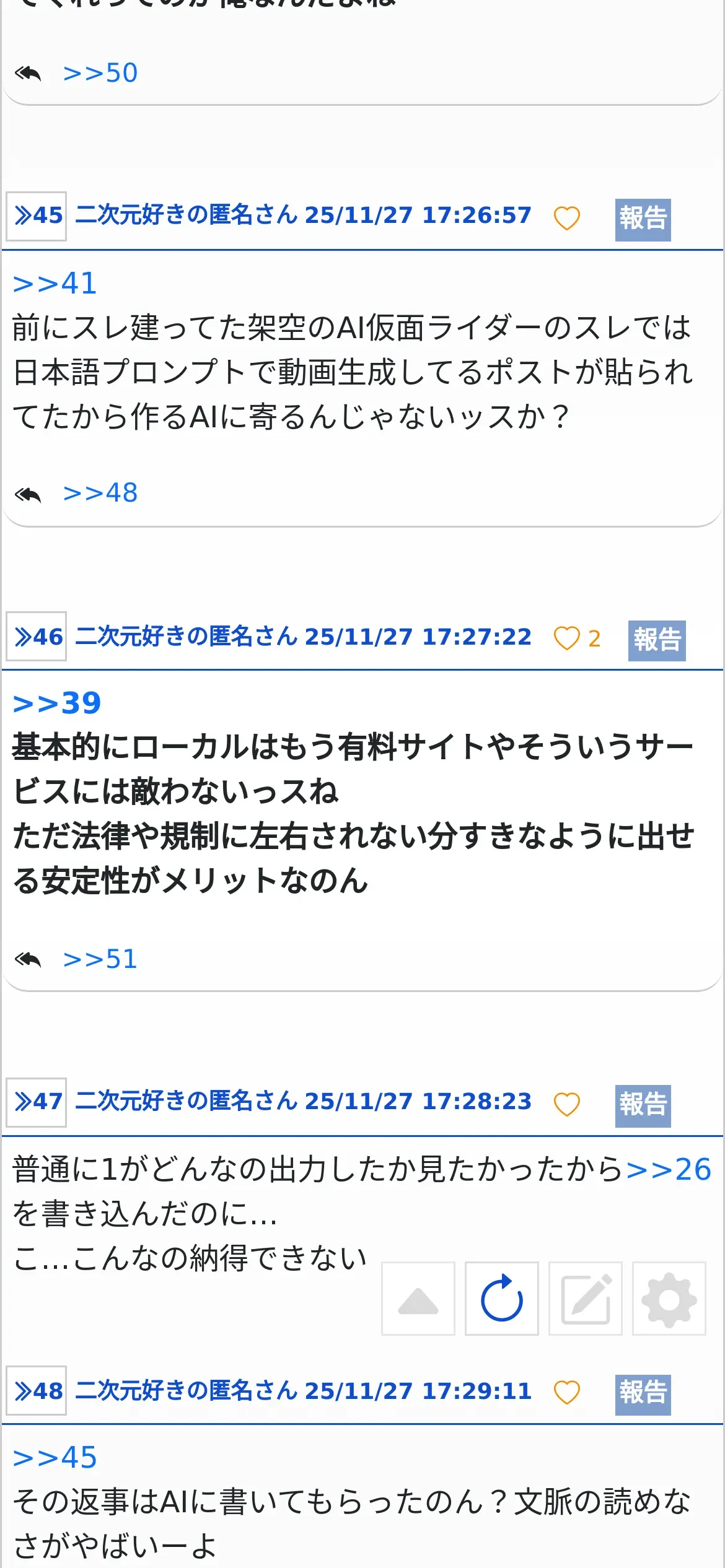725x1568 pixels.
Task: Report post 45 via 報告 button
Action: pos(643,219)
